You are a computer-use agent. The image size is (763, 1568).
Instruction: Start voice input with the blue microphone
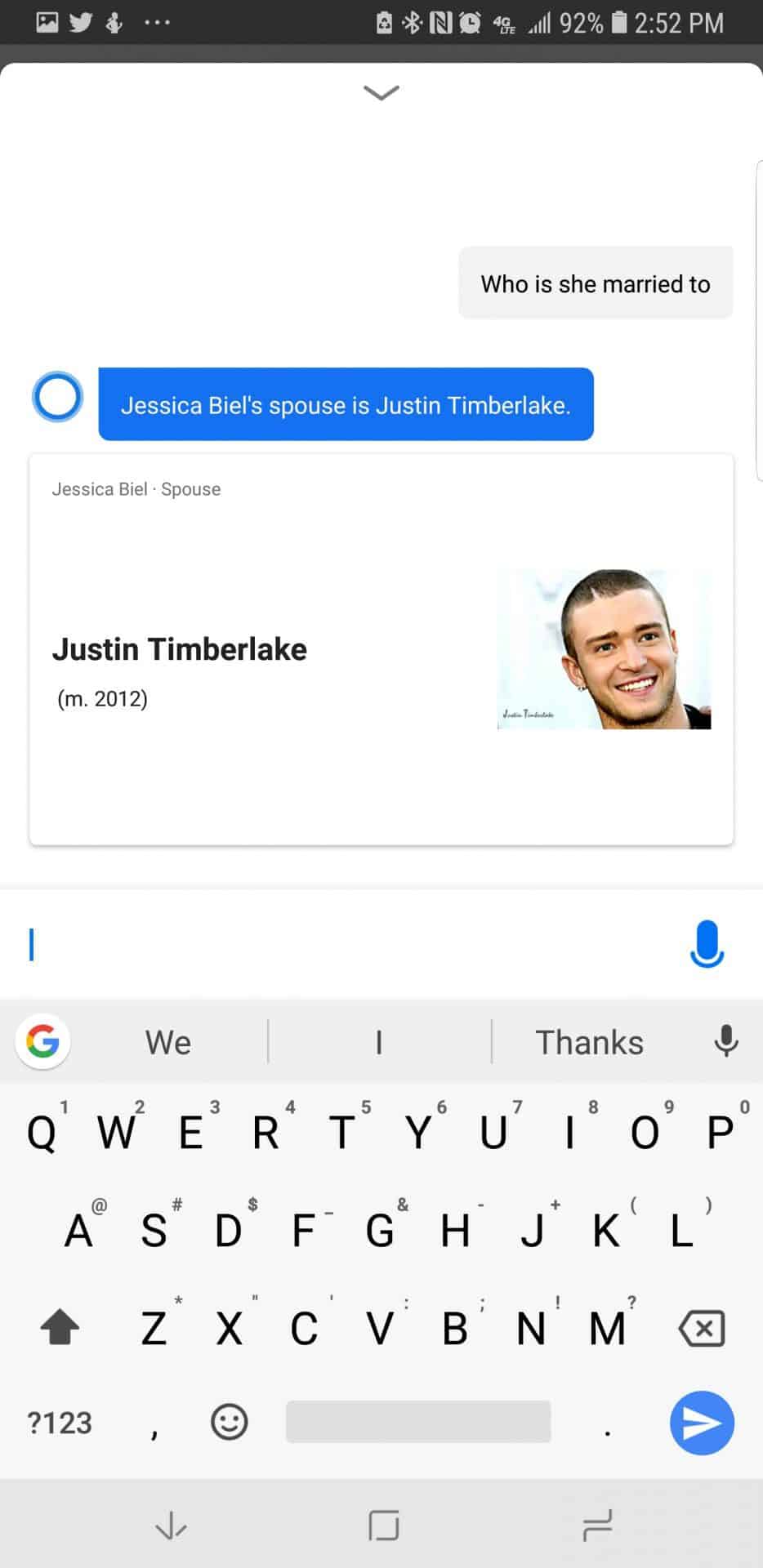click(x=707, y=944)
